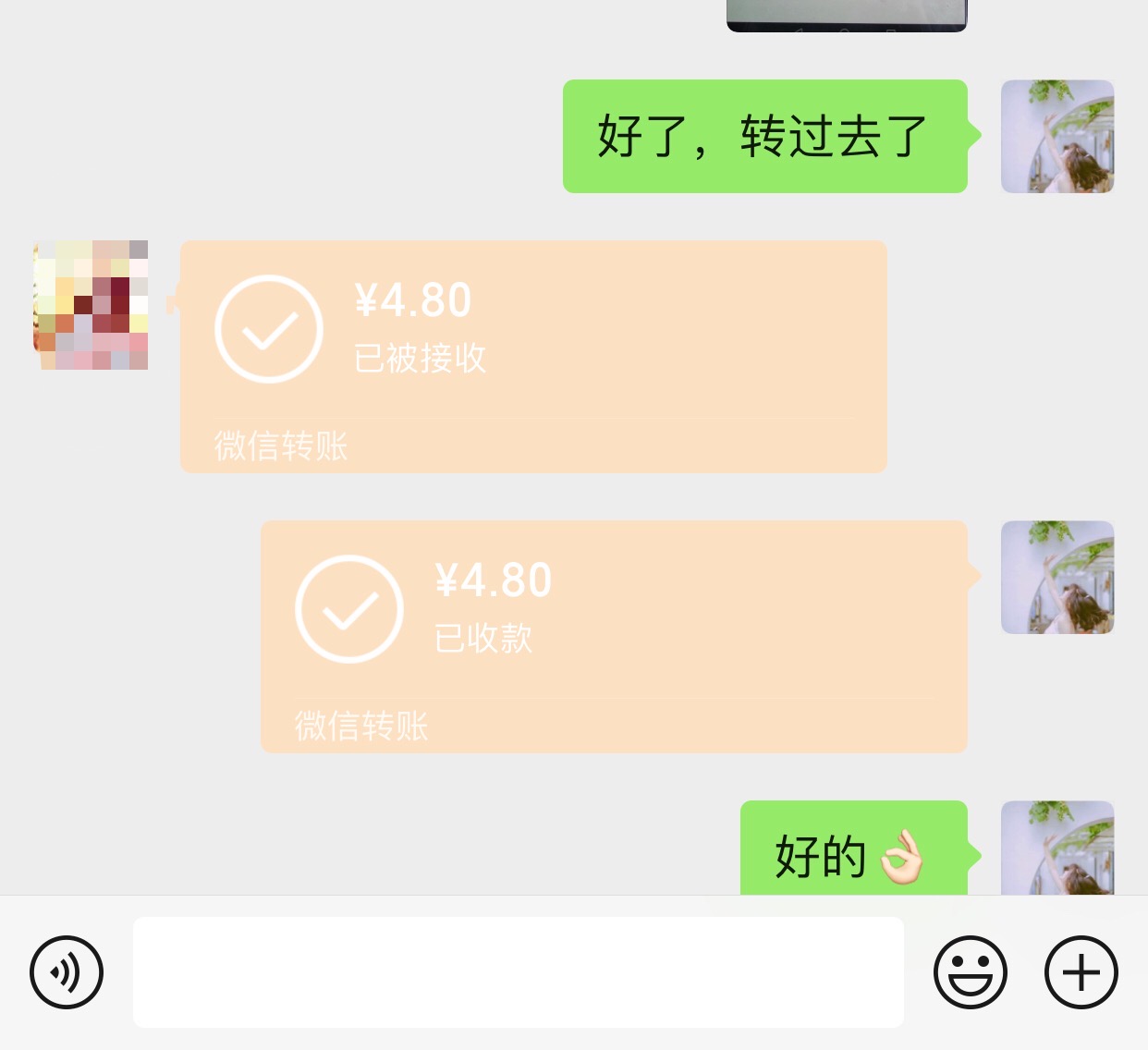Switch to voice message input
This screenshot has width=1148, height=1050.
click(67, 972)
